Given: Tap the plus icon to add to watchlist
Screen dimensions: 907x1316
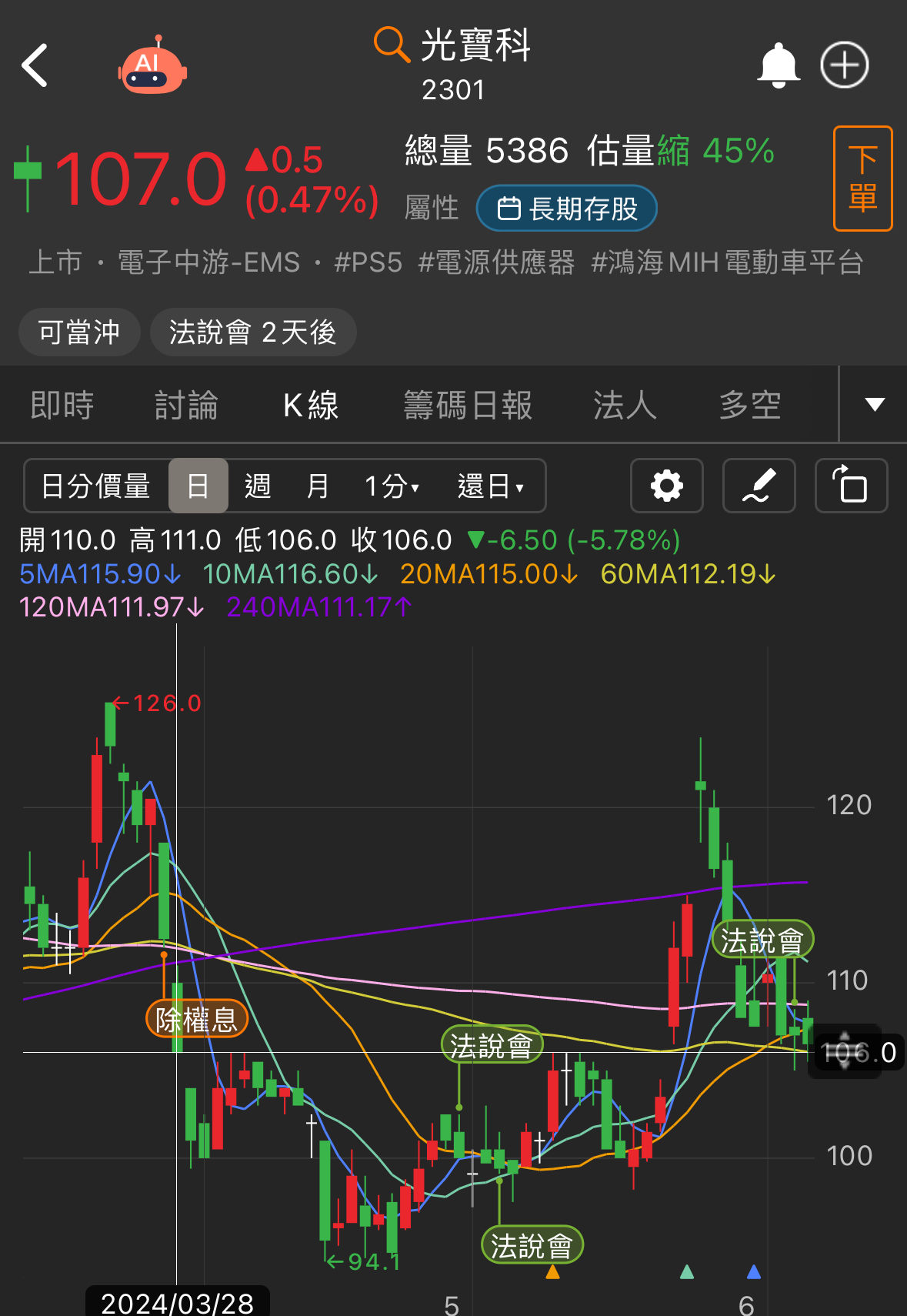Looking at the screenshot, I should [844, 65].
